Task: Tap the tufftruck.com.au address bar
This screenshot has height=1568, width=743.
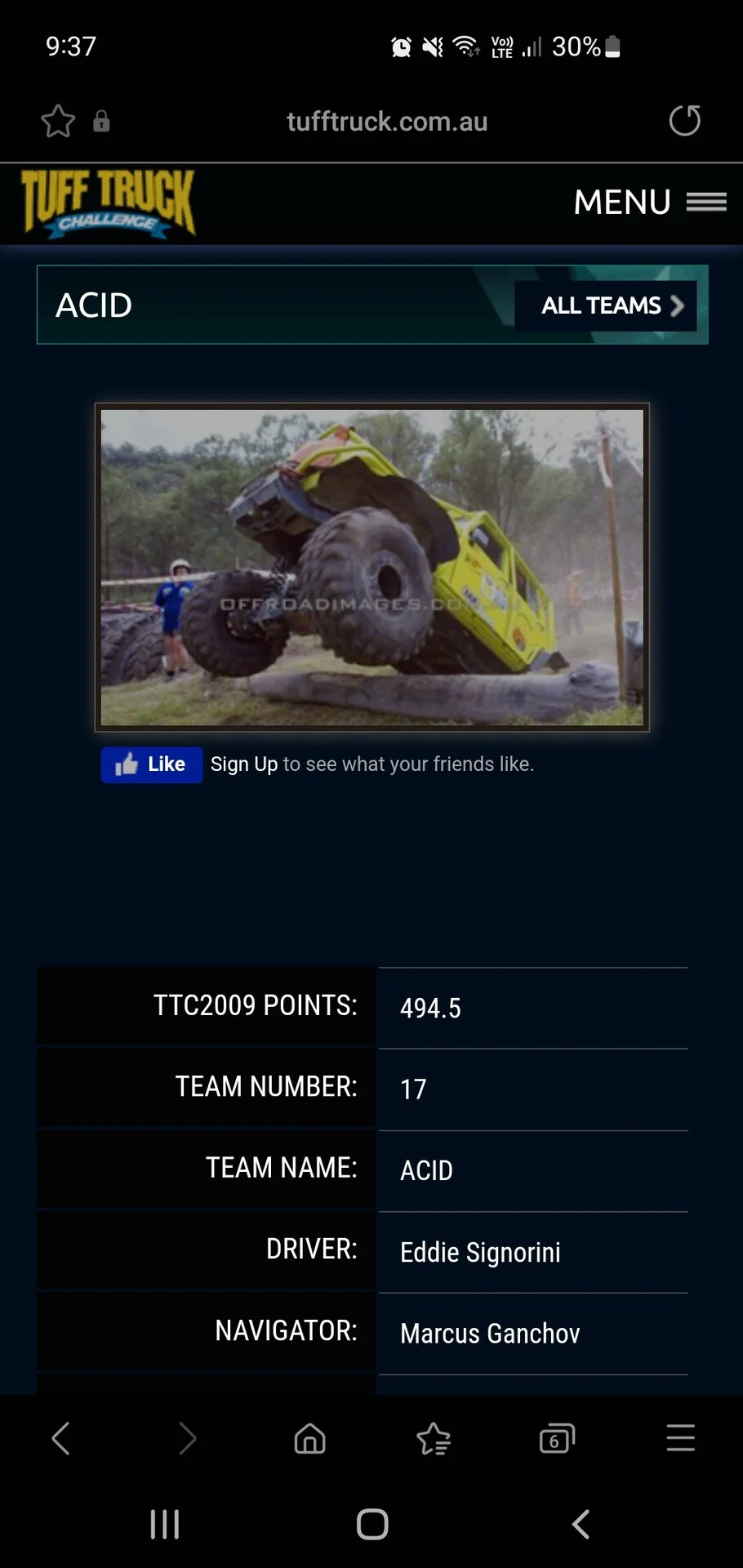Action: (387, 122)
